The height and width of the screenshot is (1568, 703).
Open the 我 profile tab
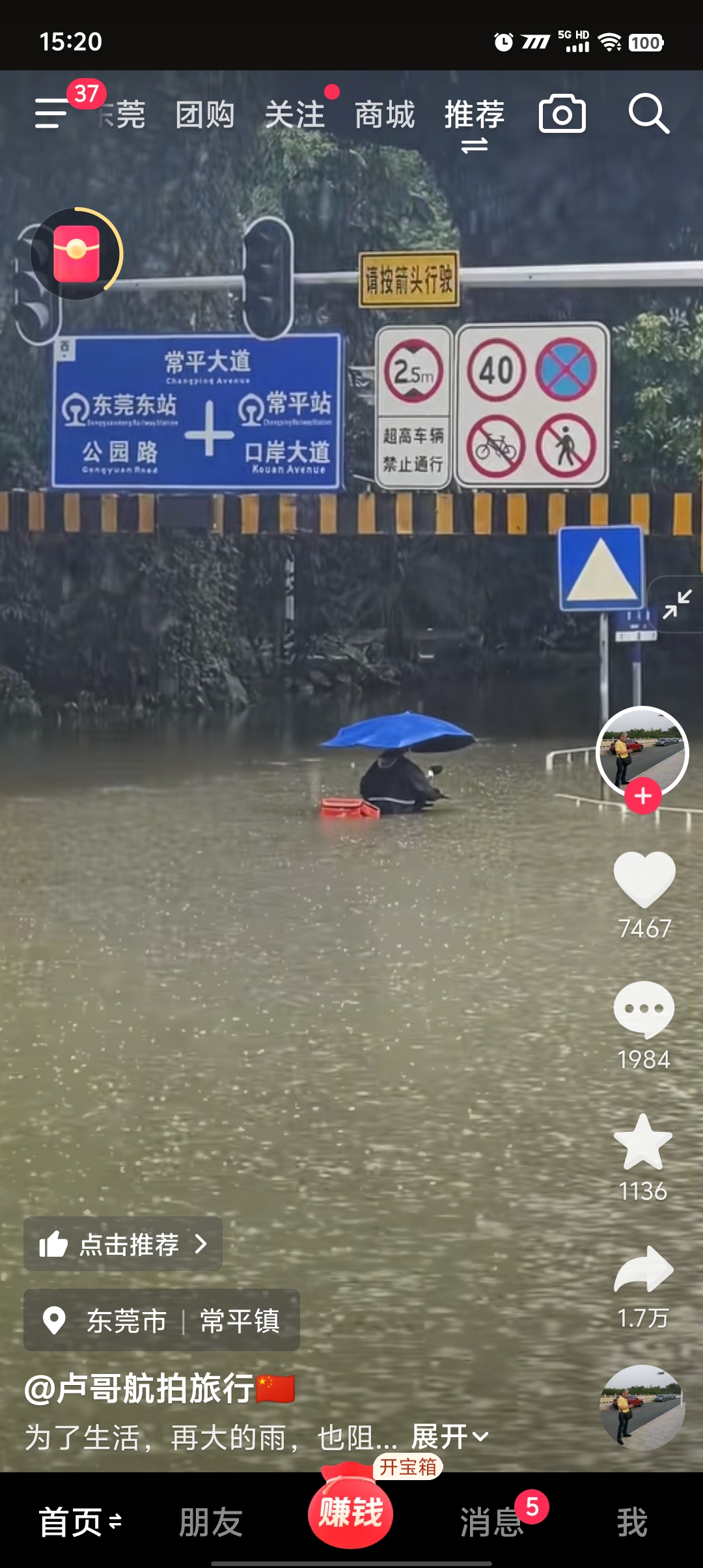click(x=631, y=1522)
